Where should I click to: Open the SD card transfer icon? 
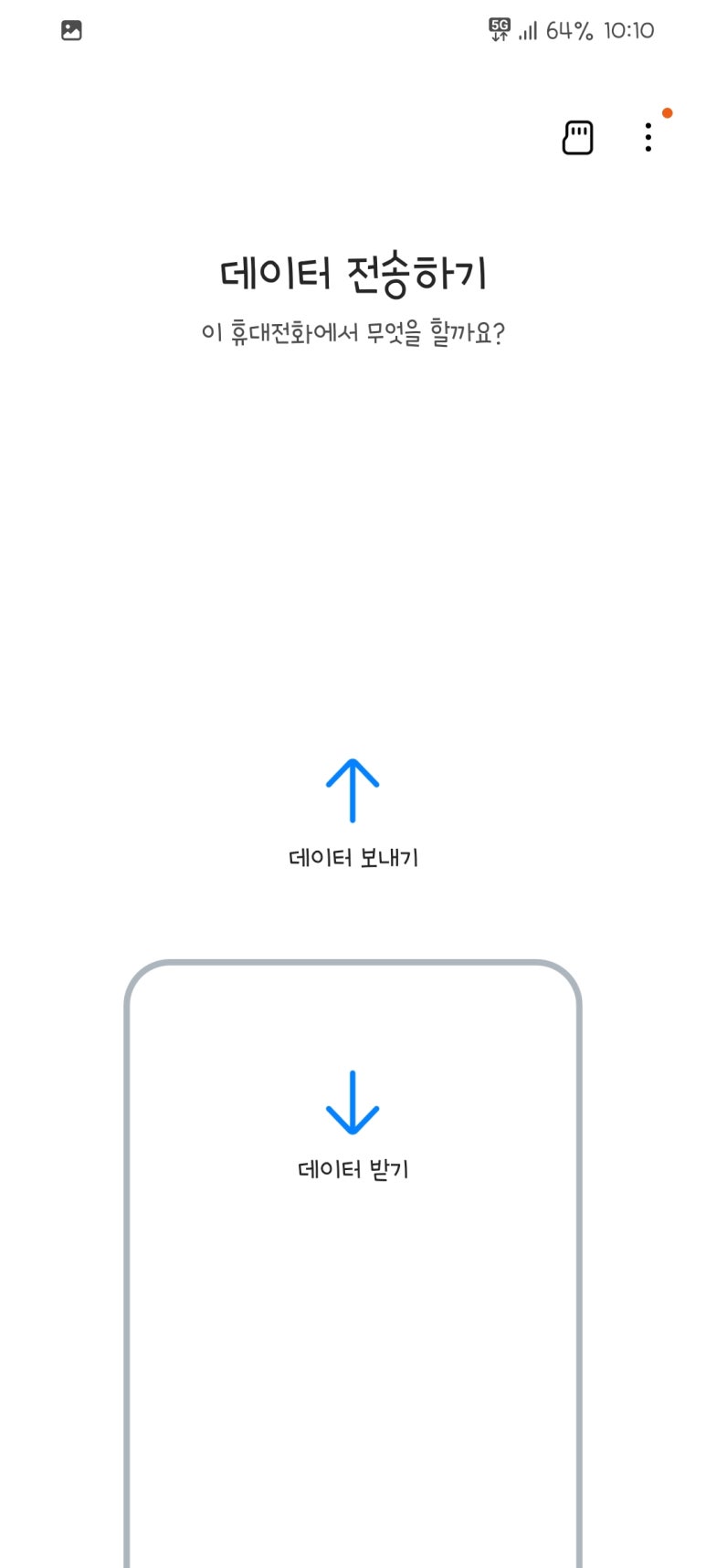pos(577,138)
